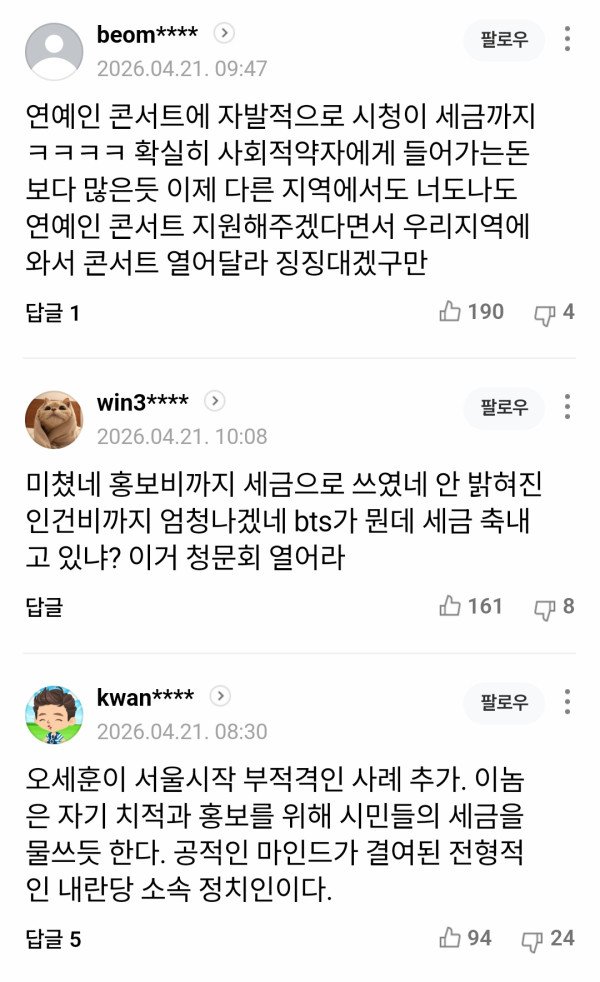Follow user beom****
This screenshot has width=600, height=982.
point(503,41)
